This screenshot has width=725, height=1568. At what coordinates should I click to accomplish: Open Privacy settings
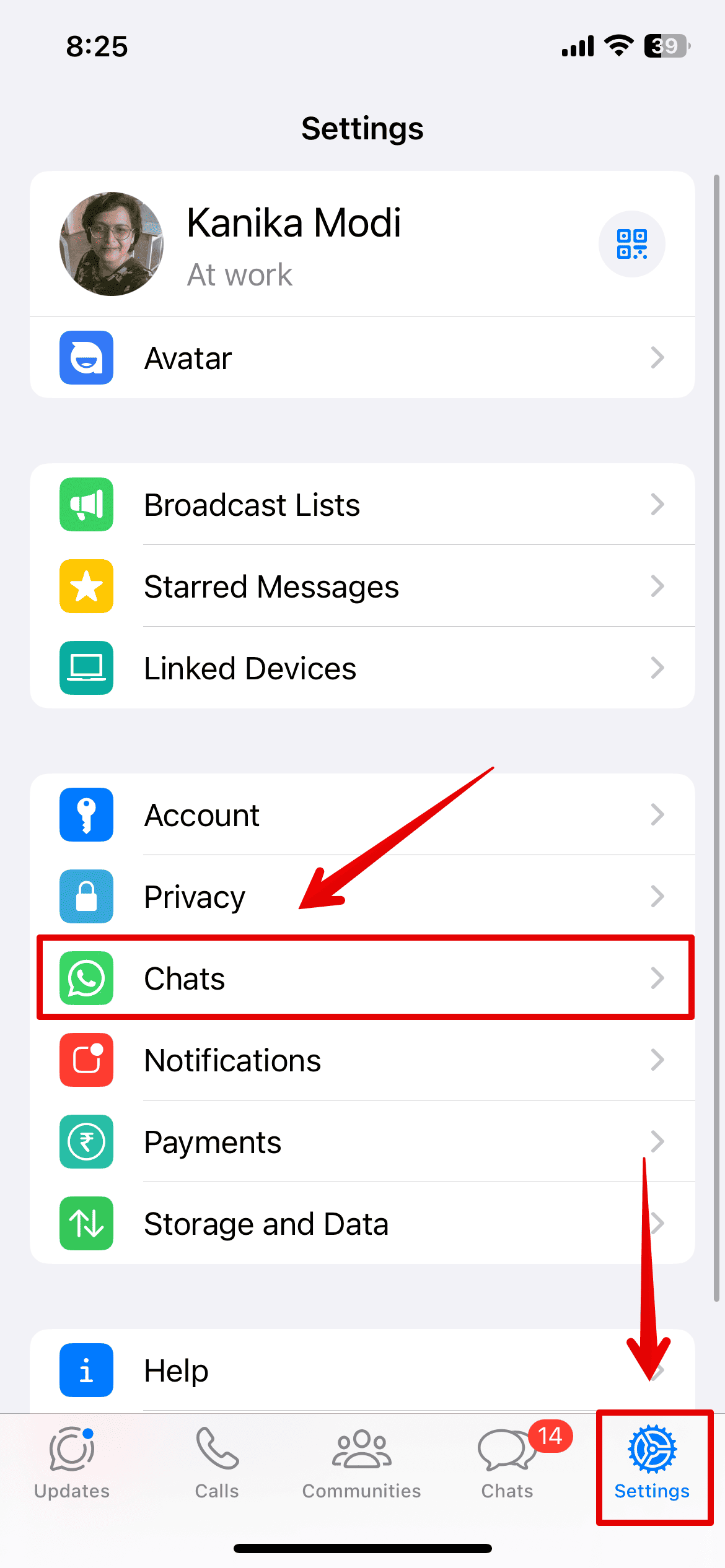tap(362, 897)
